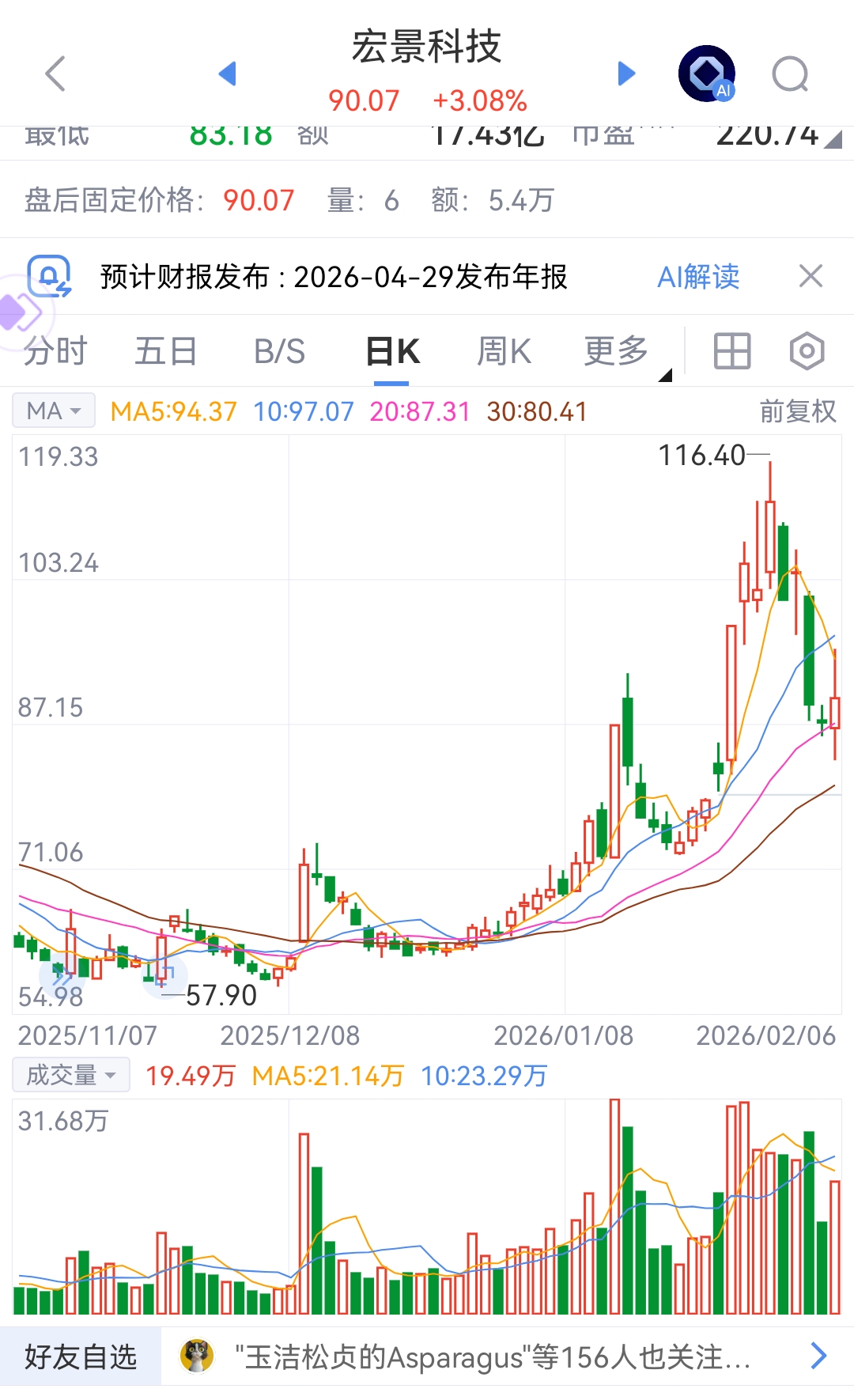Image resolution: width=854 pixels, height=1400 pixels.
Task: Switch to the next stock
Action: [626, 74]
